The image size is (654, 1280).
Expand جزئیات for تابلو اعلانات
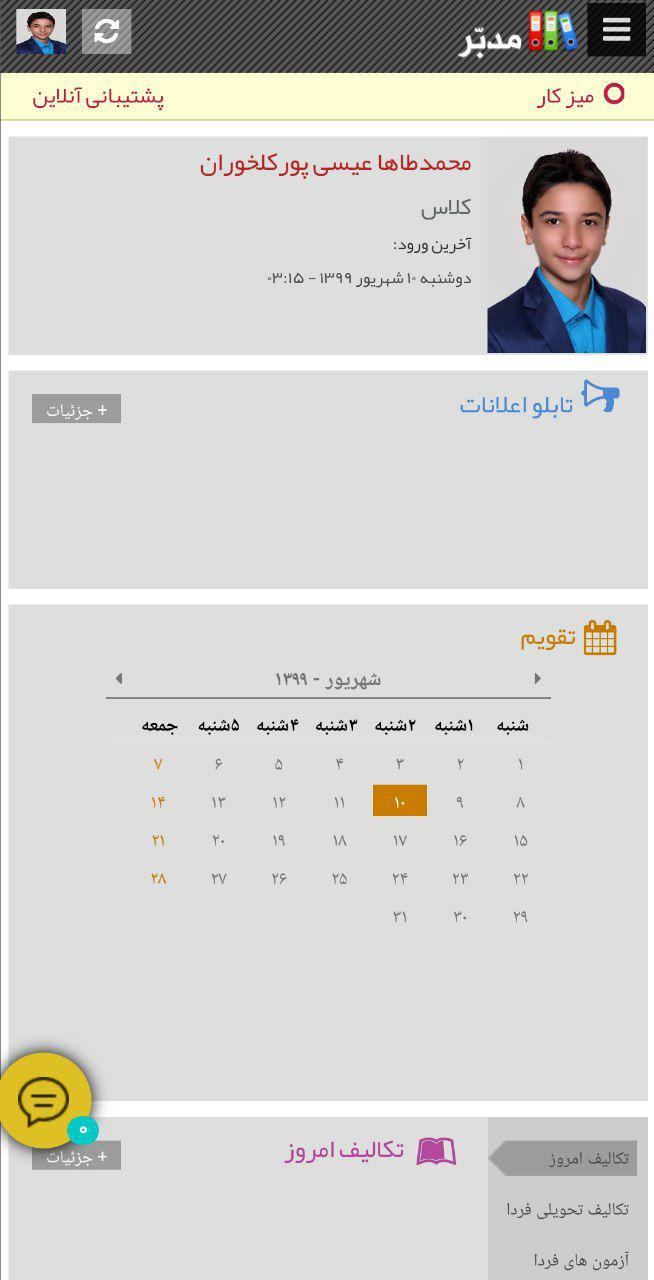(x=76, y=409)
